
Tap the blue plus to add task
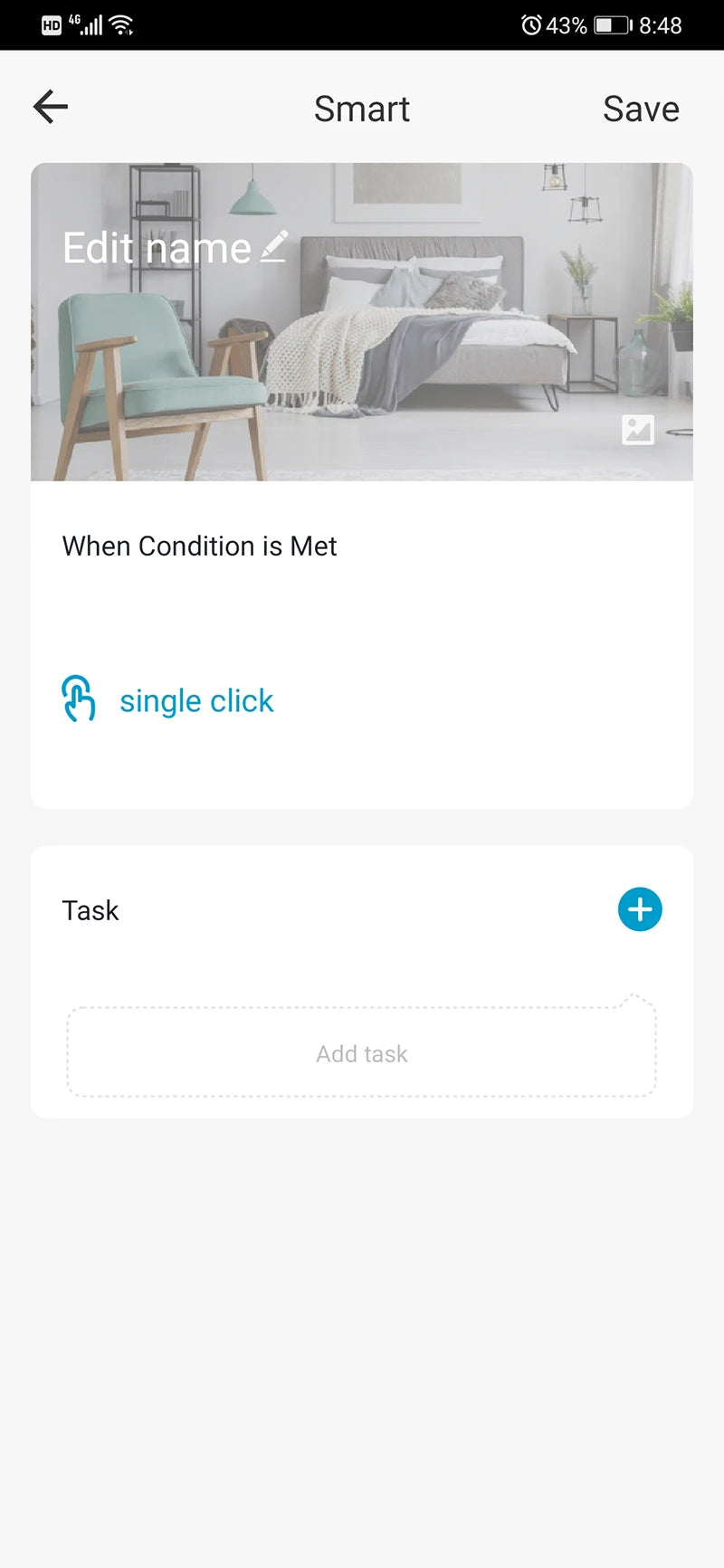pos(640,909)
